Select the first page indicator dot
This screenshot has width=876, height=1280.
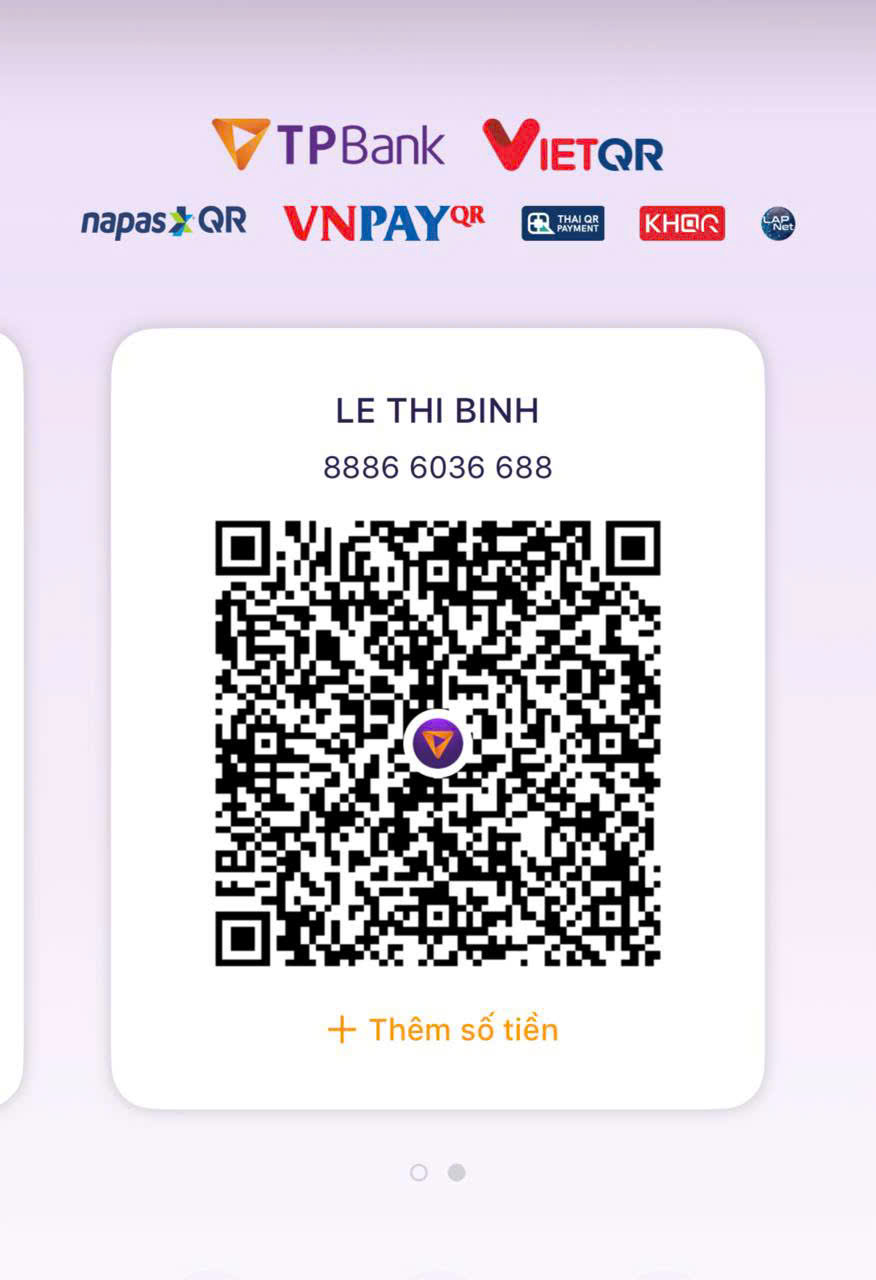click(x=419, y=1172)
